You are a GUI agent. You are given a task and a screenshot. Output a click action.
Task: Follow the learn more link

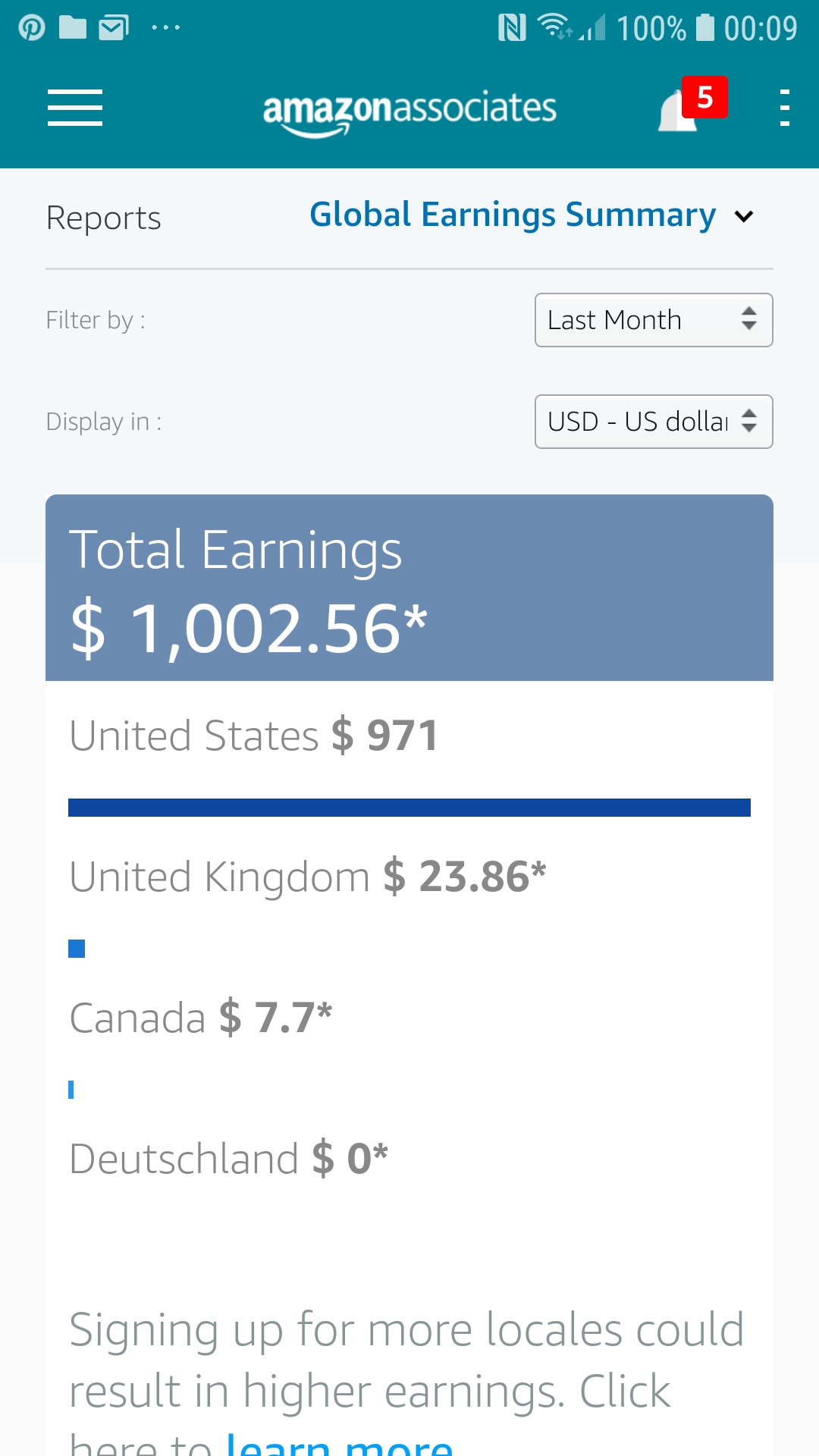[x=340, y=1442]
